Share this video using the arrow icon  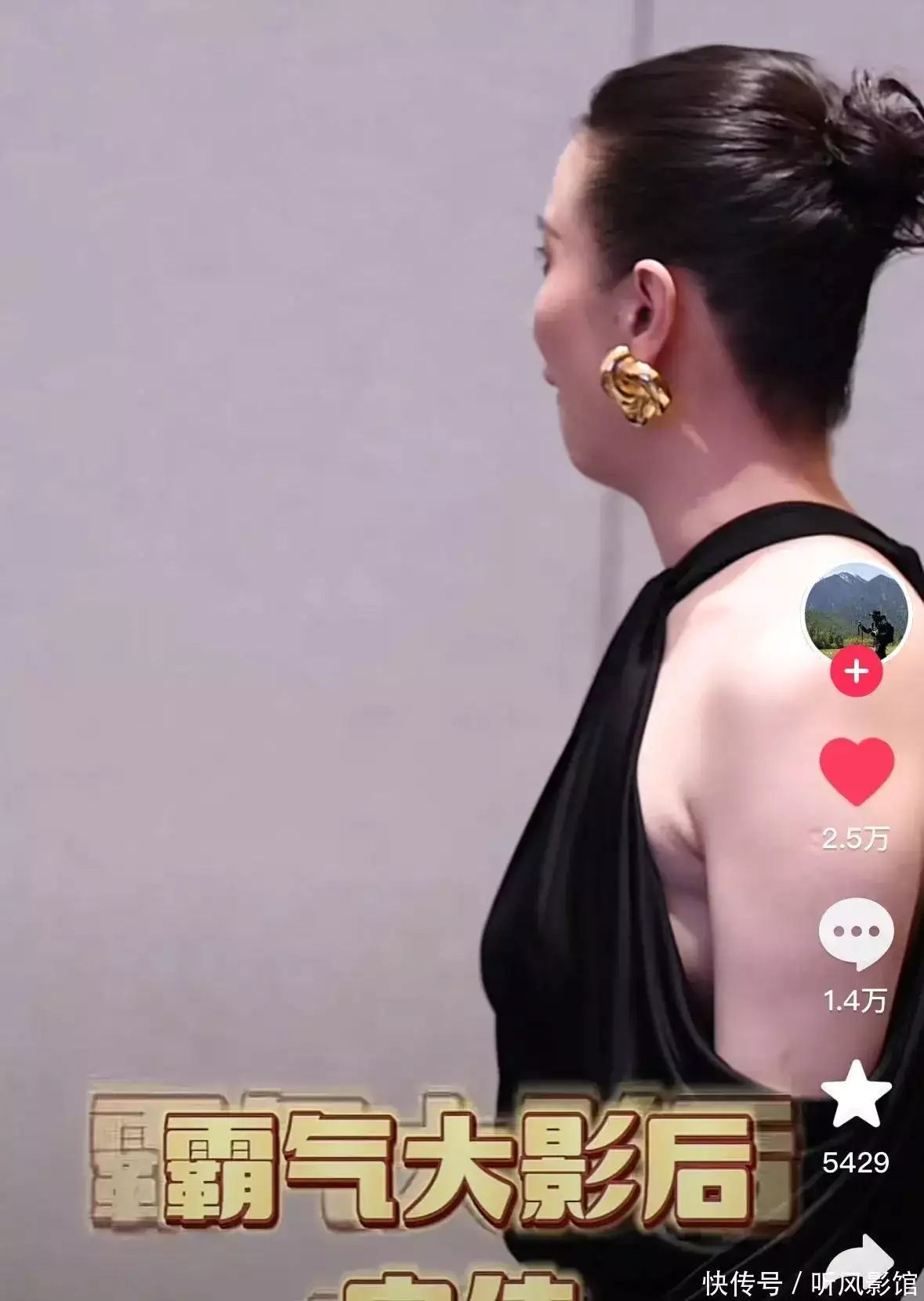coord(858,1252)
